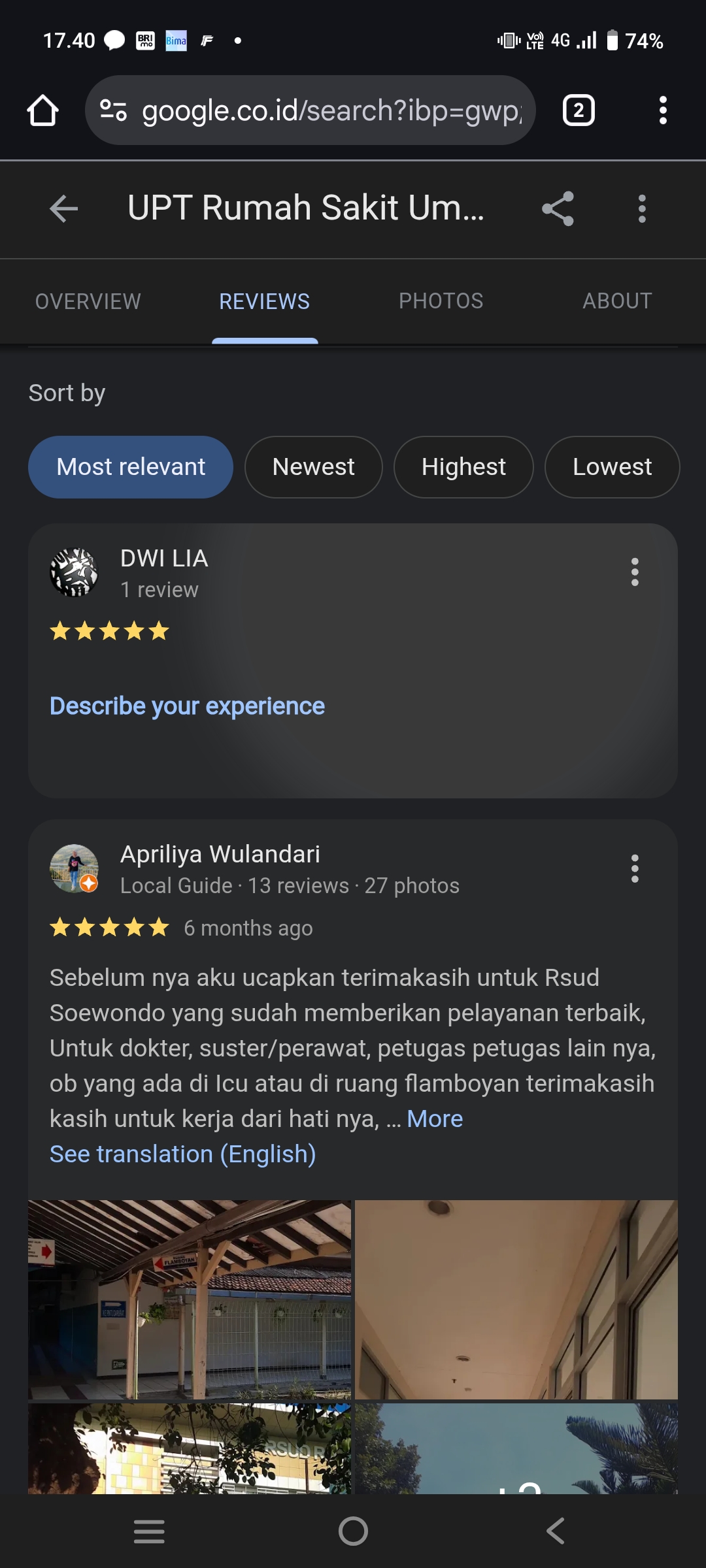Tap the system back button
This screenshot has width=706, height=1568.
click(x=556, y=1531)
